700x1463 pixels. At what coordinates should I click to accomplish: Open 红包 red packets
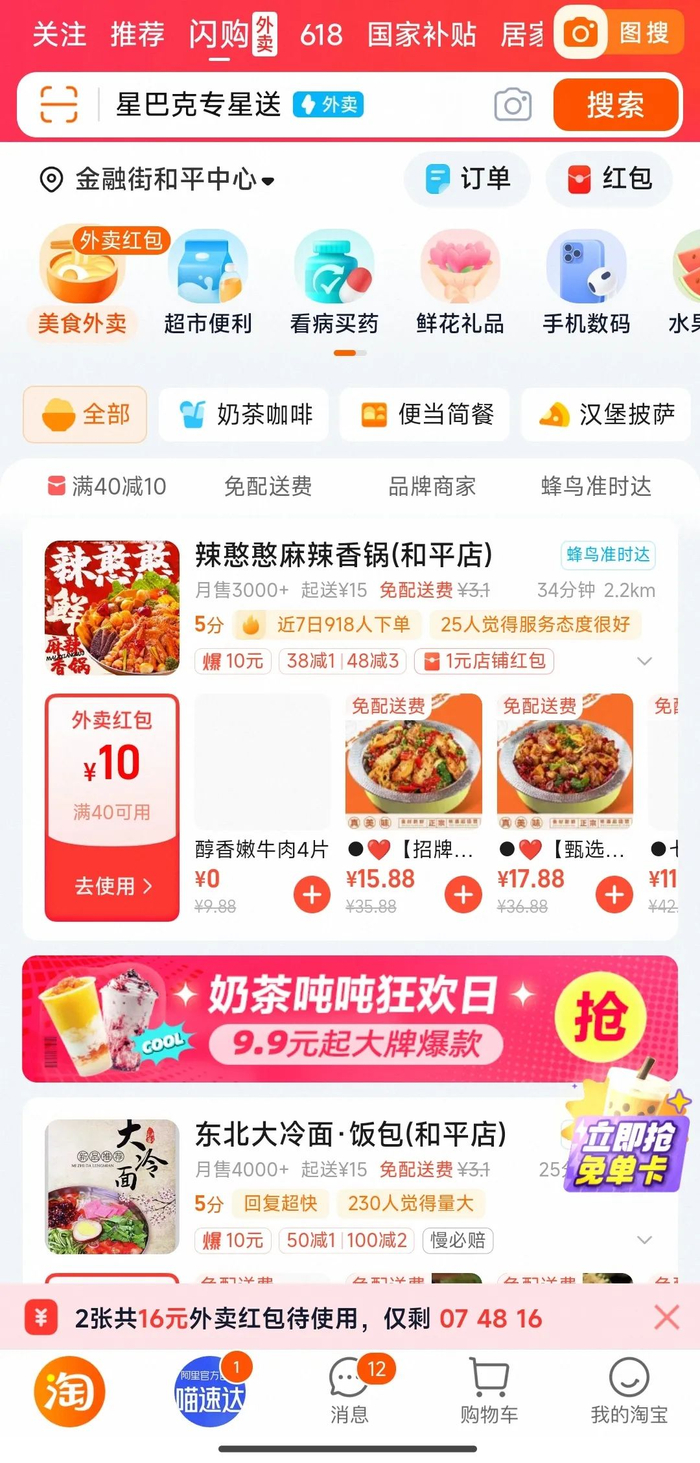coord(609,179)
